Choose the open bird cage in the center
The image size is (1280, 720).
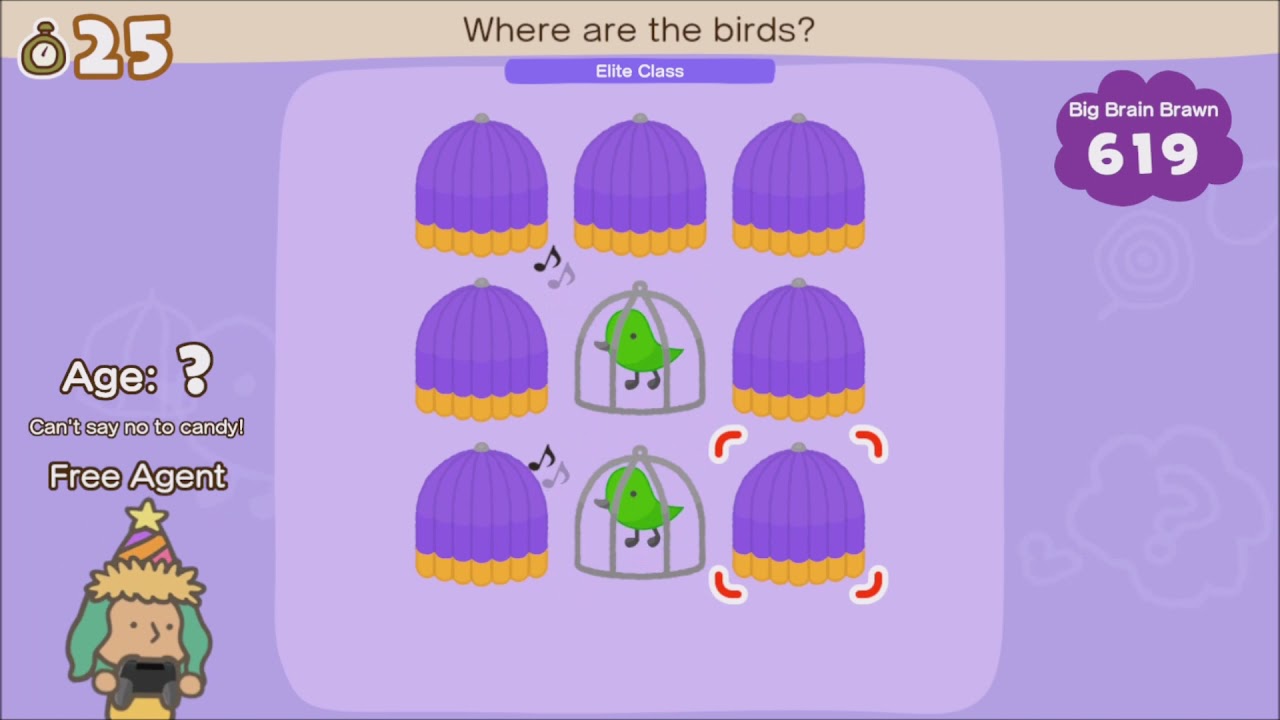(x=640, y=350)
